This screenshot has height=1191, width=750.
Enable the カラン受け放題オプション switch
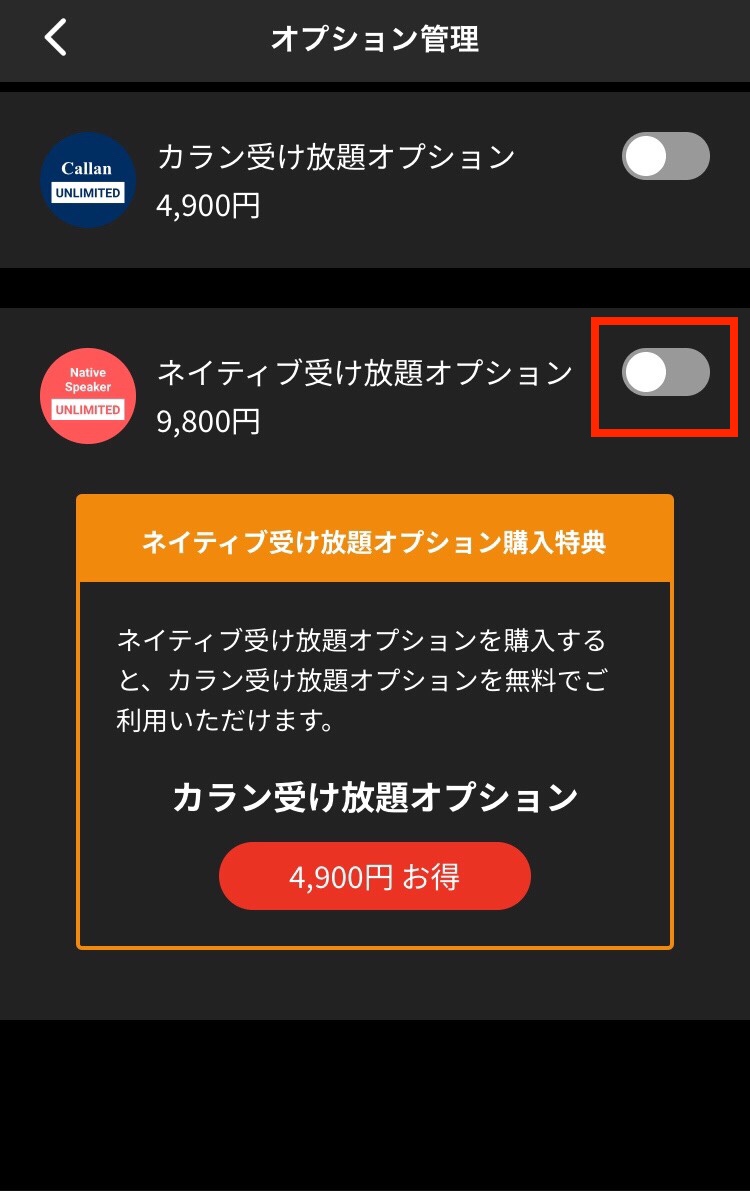666,156
